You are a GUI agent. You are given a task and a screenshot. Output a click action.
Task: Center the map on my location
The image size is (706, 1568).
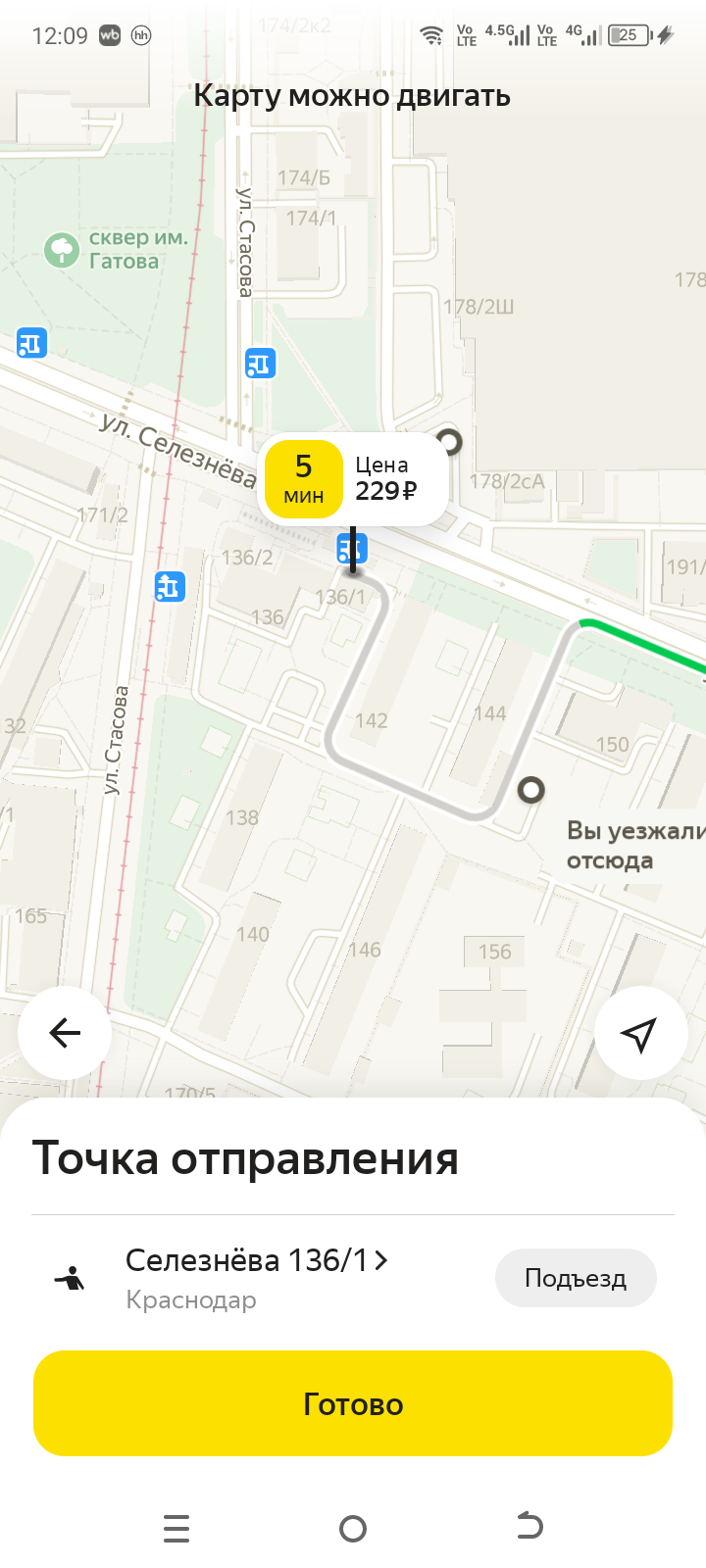pyautogui.click(x=639, y=1033)
